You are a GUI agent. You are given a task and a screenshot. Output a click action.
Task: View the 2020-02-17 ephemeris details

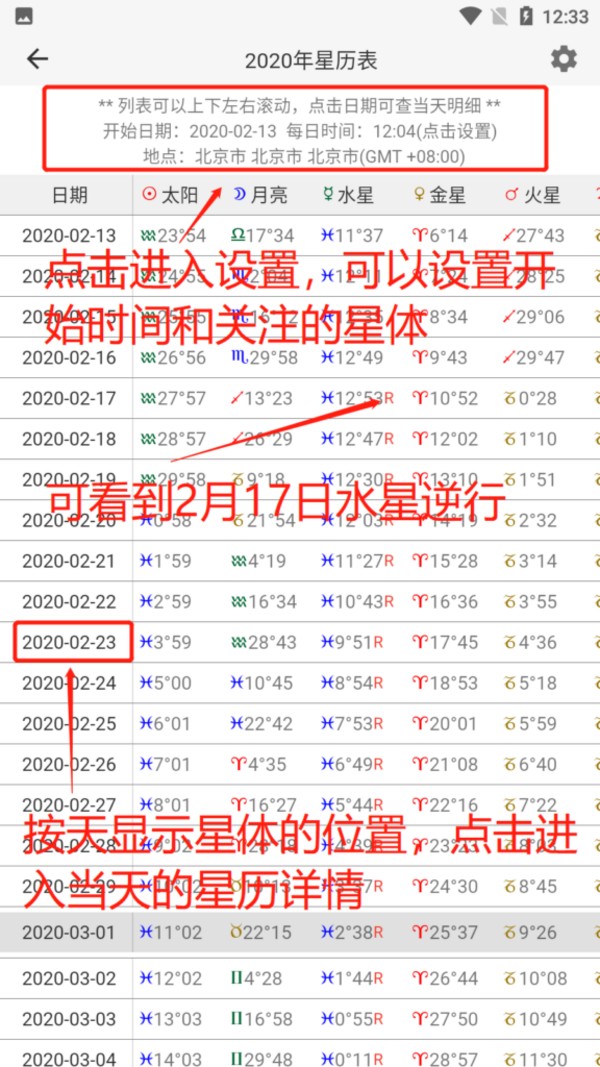(x=69, y=399)
